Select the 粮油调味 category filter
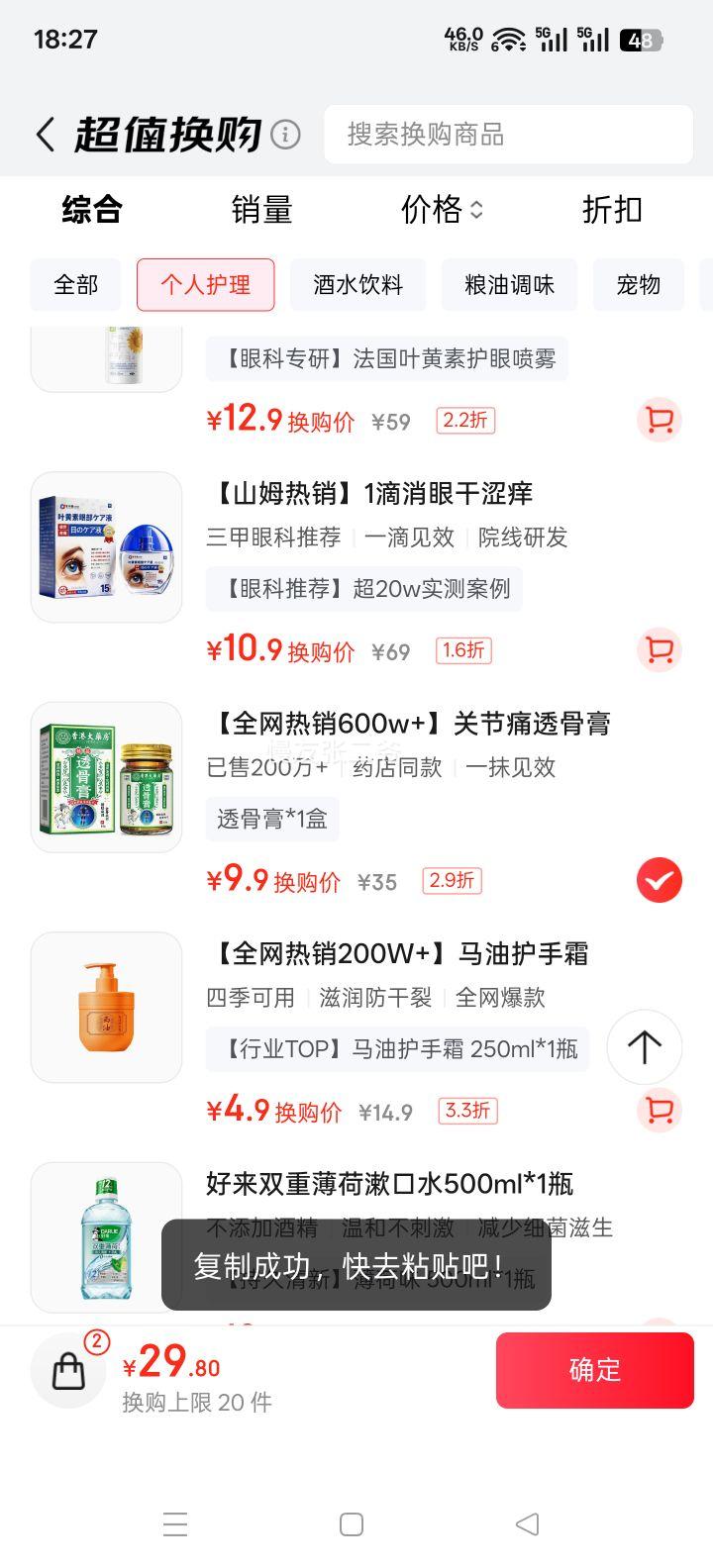This screenshot has height=1568, width=713. [508, 285]
